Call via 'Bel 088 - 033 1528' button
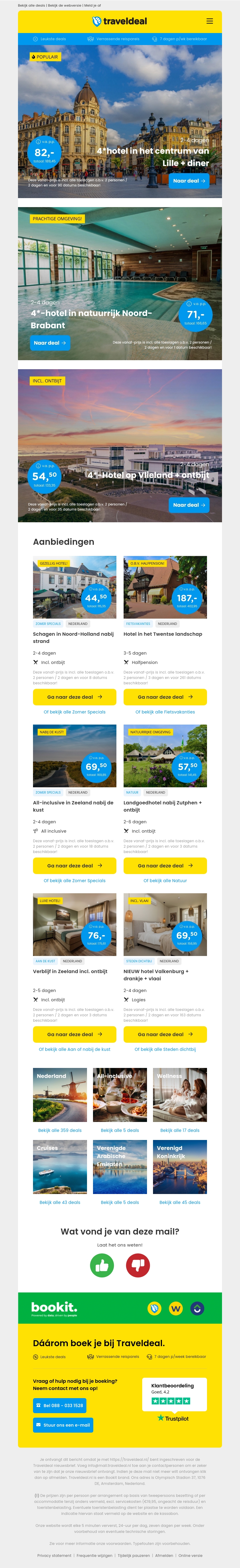The image size is (240, 1568). 59,1406
